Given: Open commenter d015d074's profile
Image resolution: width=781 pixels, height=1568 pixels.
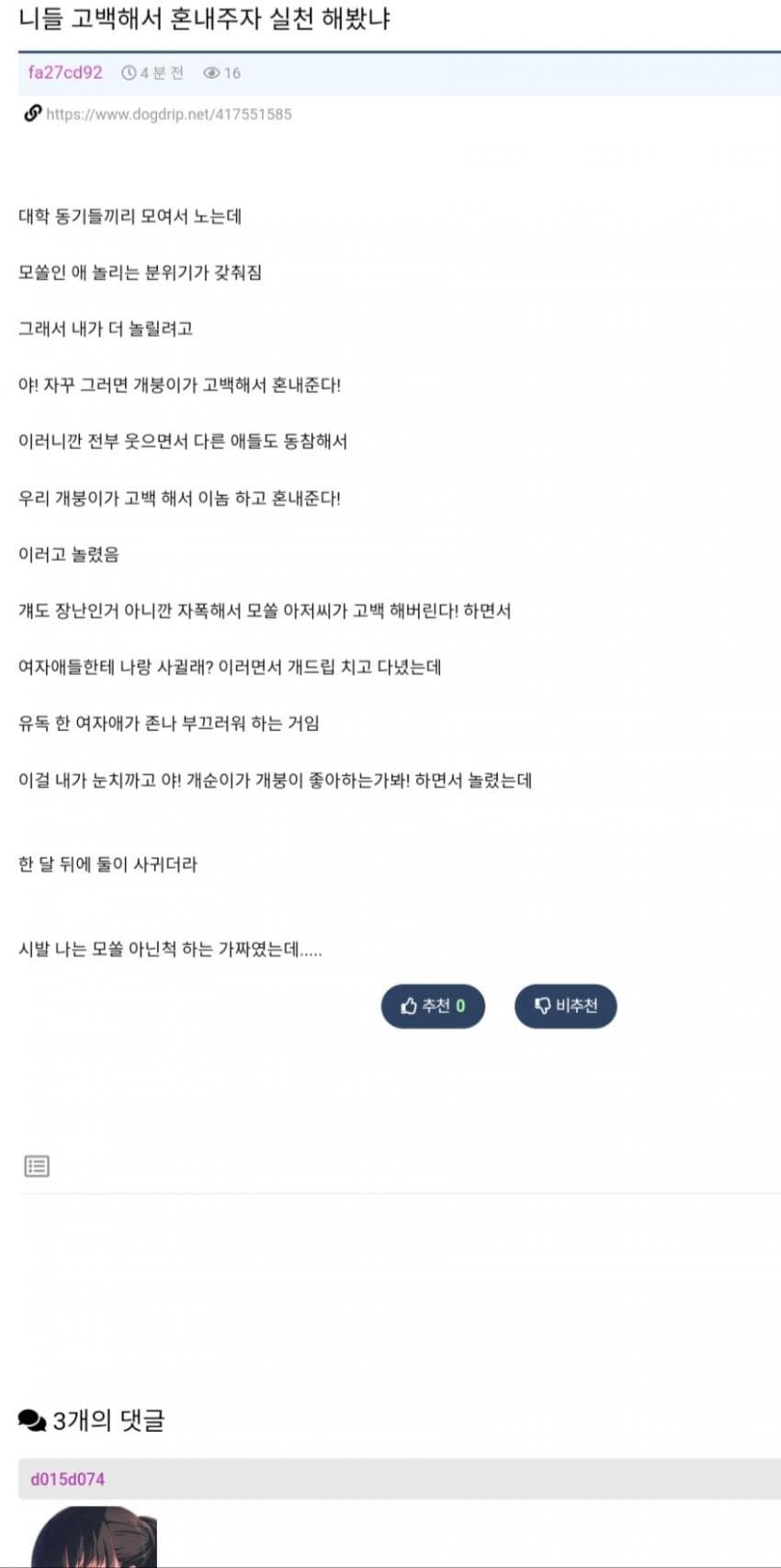Looking at the screenshot, I should tap(68, 1479).
